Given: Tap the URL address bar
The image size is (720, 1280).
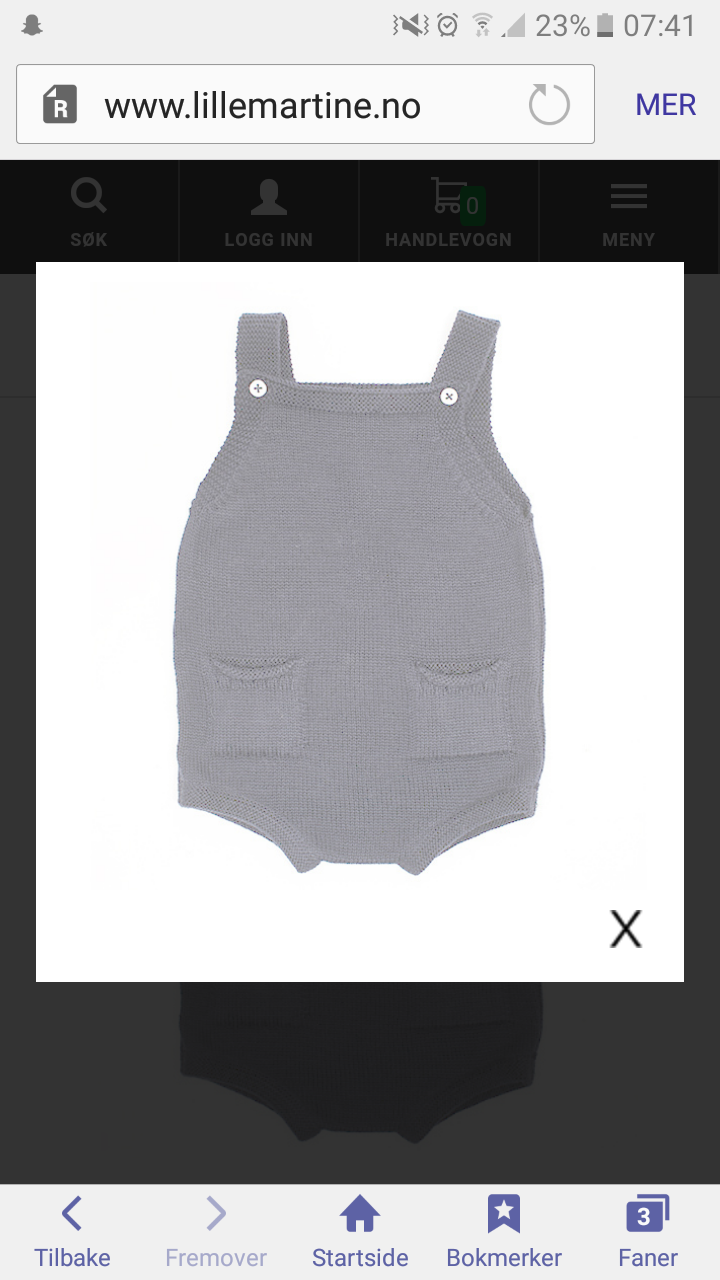Looking at the screenshot, I should pos(305,104).
